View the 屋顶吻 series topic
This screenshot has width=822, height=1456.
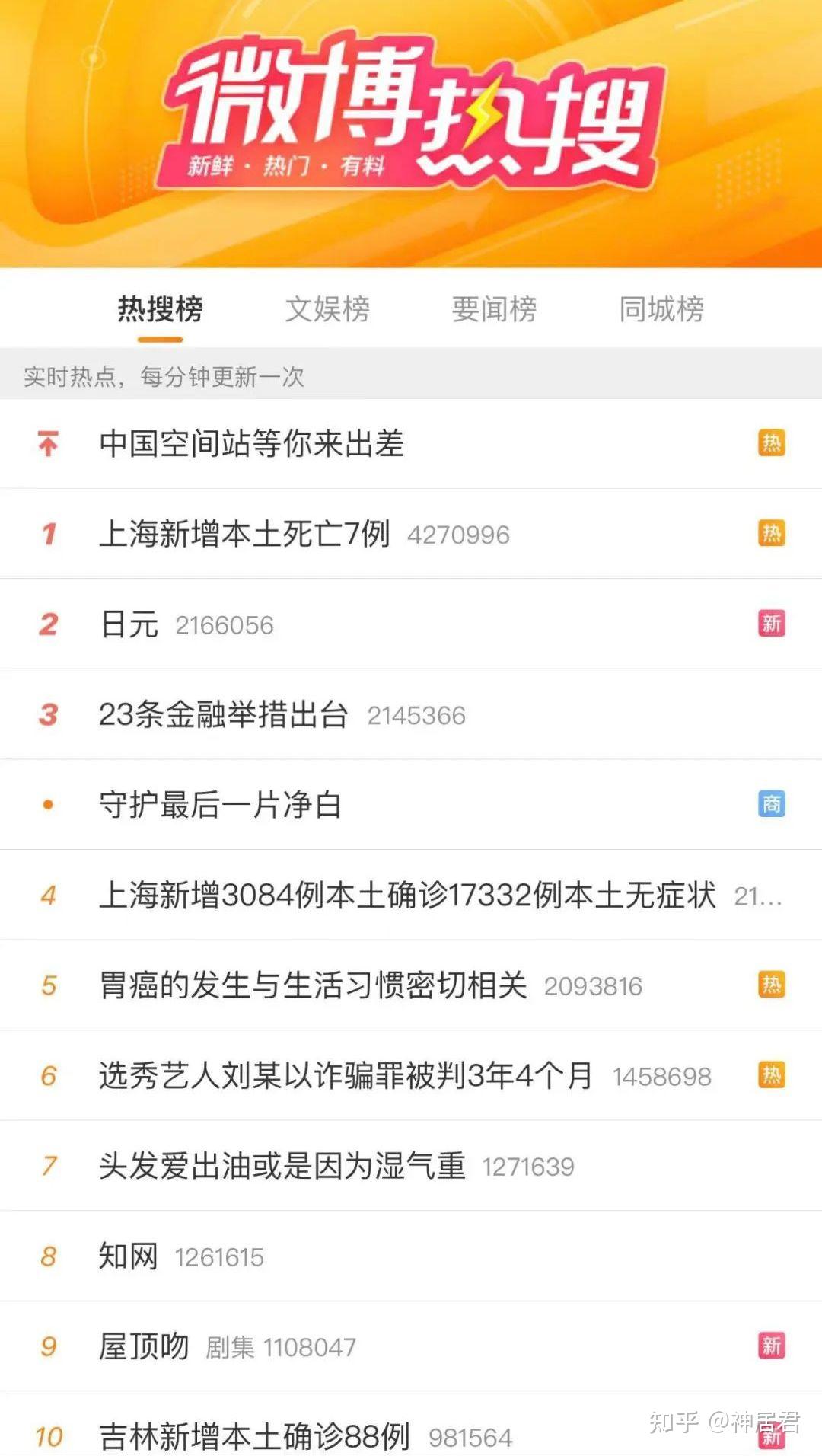[x=144, y=1346]
